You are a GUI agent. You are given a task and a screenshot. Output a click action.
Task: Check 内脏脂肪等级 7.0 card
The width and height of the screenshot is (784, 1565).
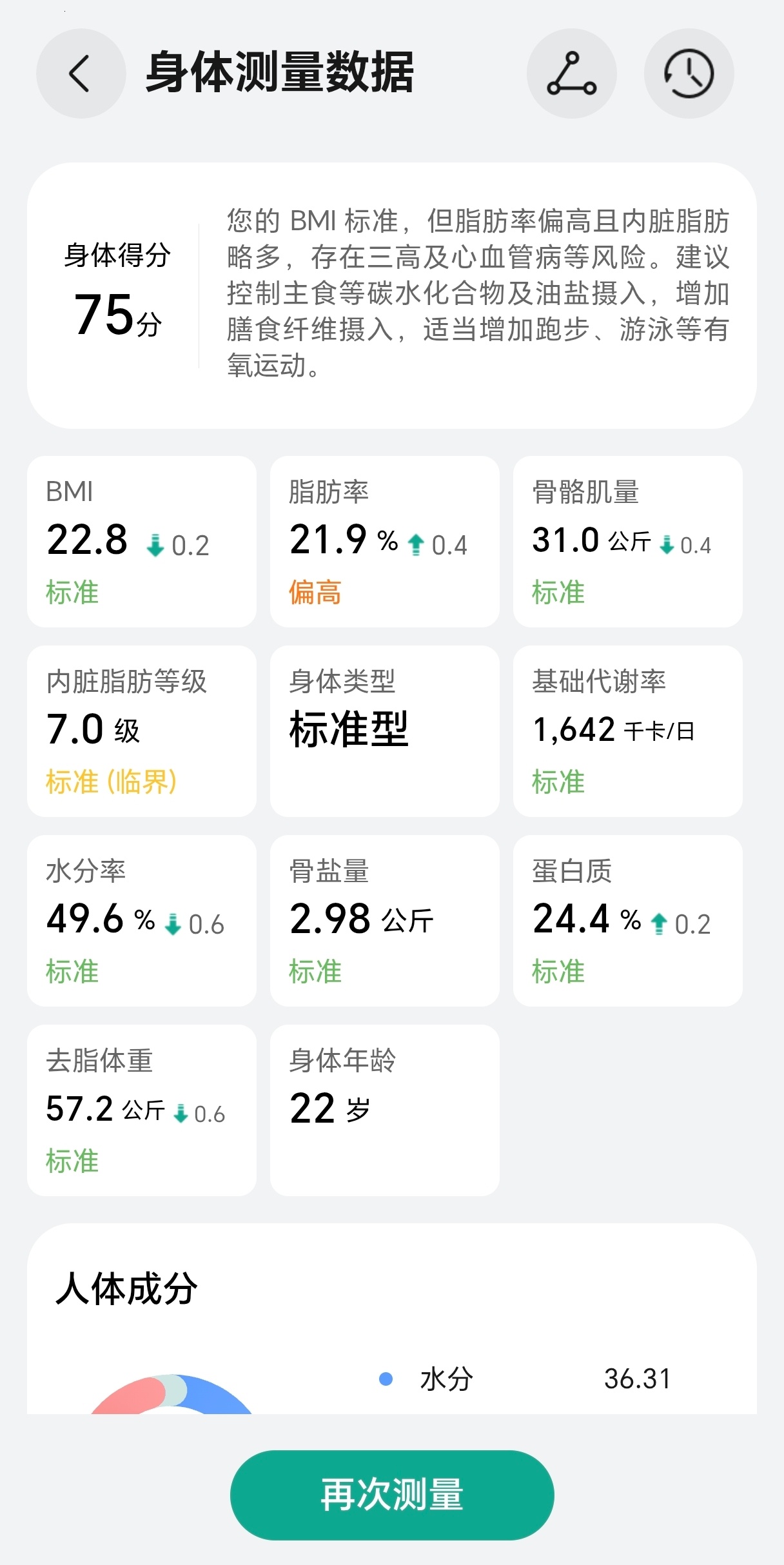[142, 731]
